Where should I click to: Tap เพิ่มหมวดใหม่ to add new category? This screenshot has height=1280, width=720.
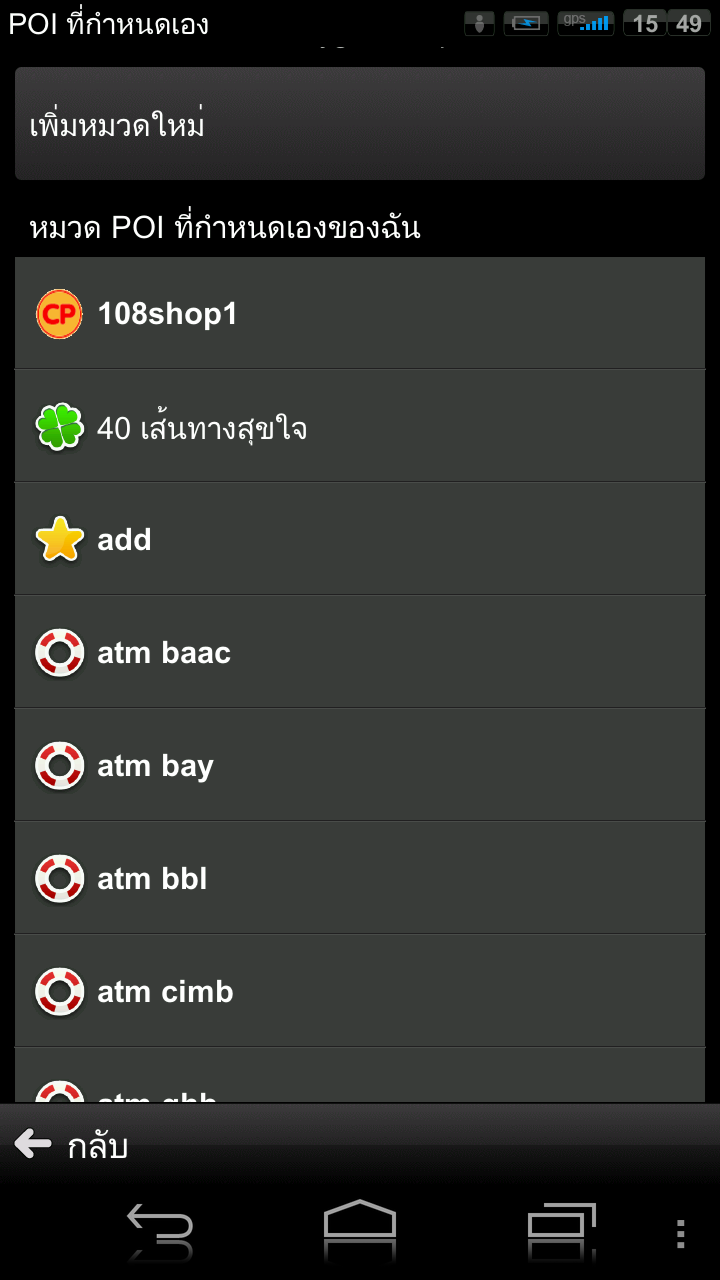[360, 124]
